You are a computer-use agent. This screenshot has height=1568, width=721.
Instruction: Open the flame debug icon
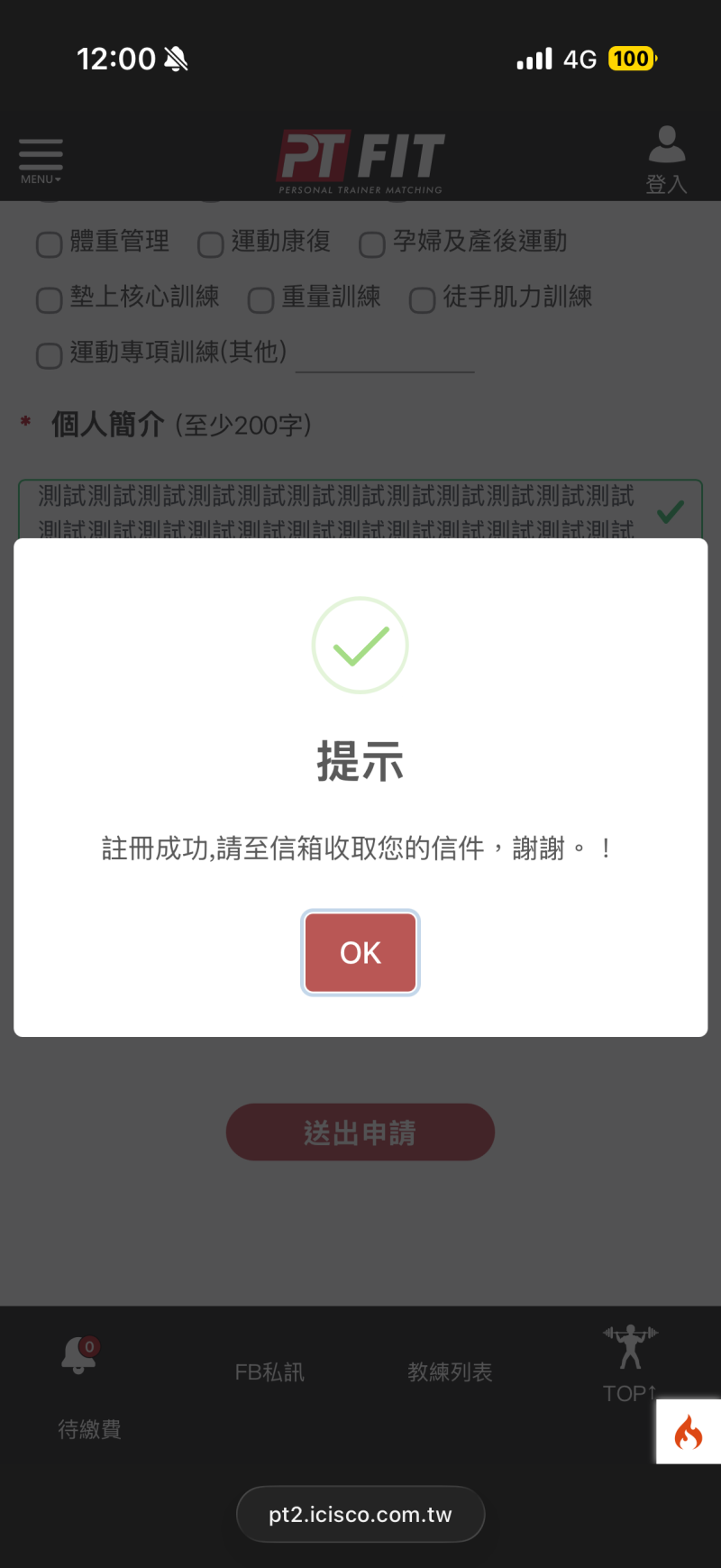click(x=689, y=1432)
